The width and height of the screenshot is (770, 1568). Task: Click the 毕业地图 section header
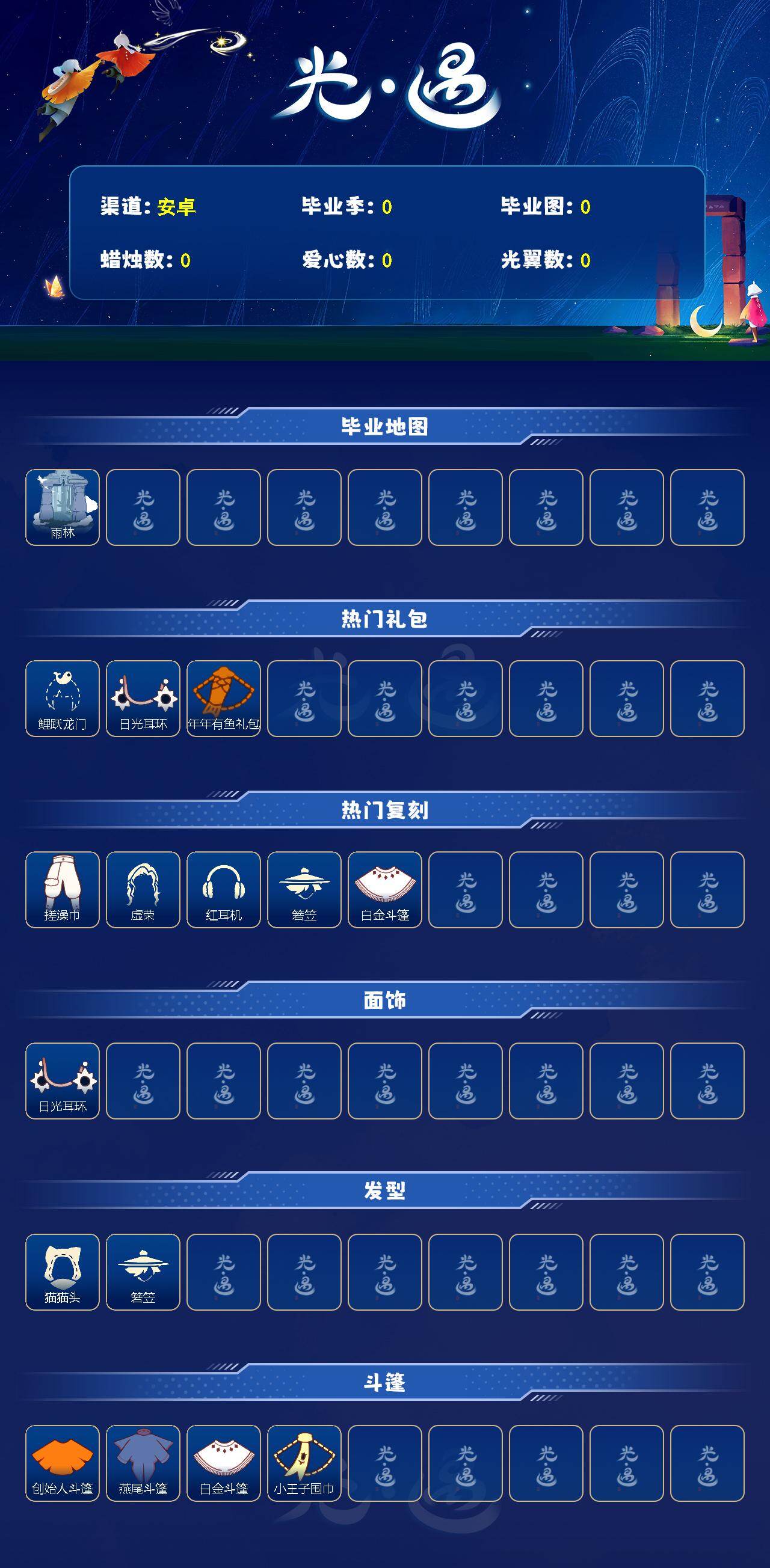tap(385, 426)
